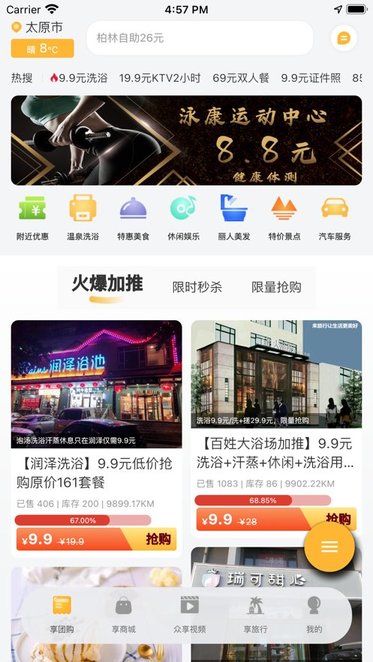Open the 泳康运动中心 8.8元 banner
Image resolution: width=373 pixels, height=662 pixels.
(186, 141)
